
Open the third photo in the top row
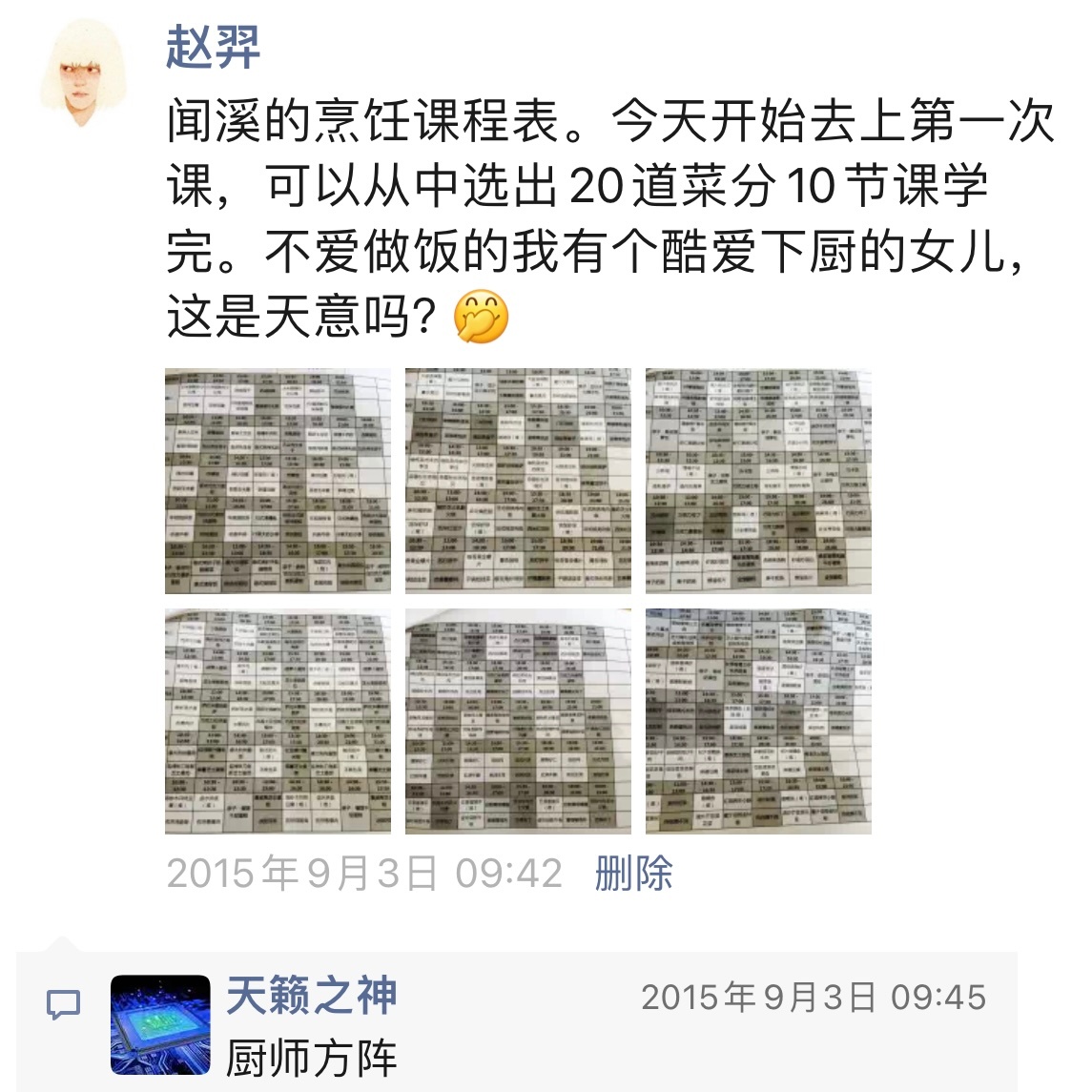(x=758, y=481)
